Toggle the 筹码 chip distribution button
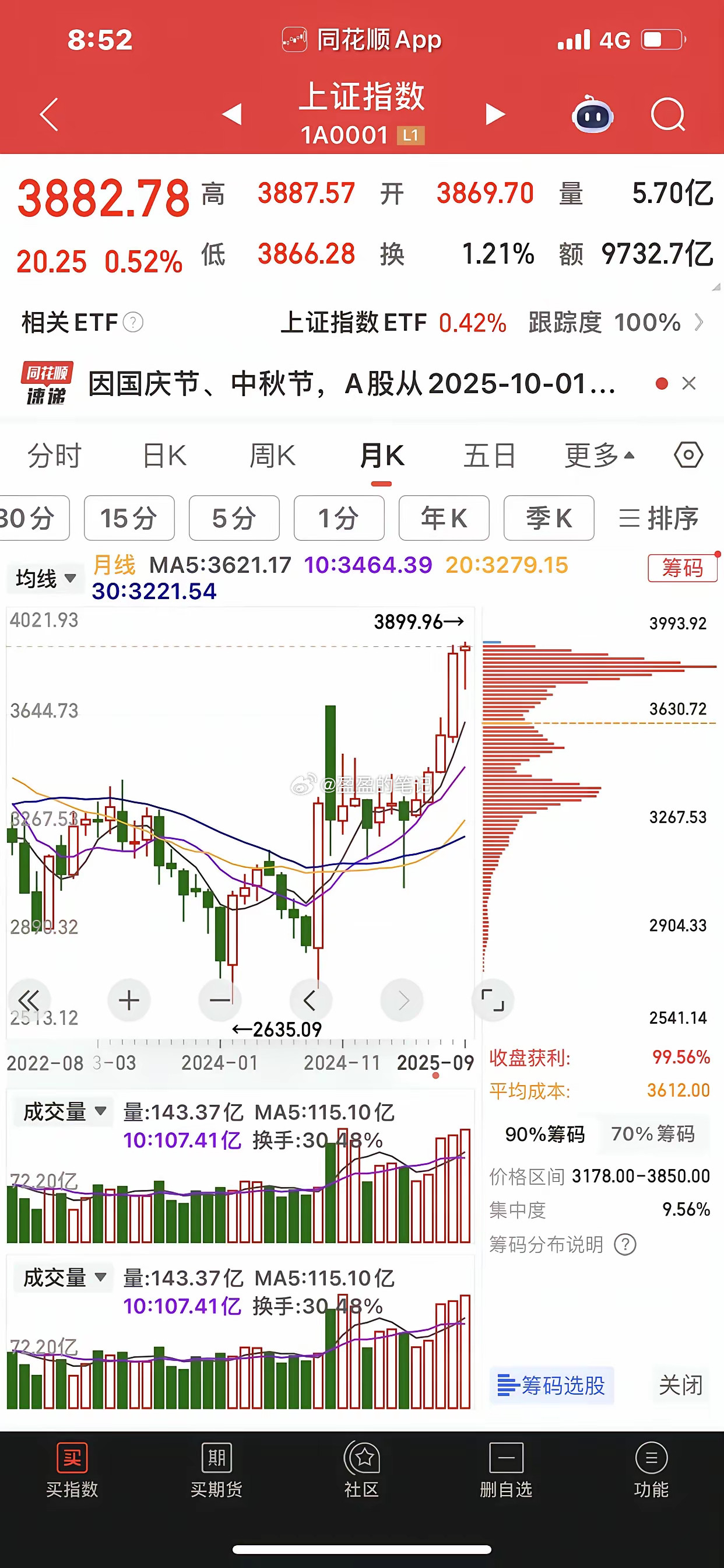This screenshot has height=1568, width=724. click(682, 568)
